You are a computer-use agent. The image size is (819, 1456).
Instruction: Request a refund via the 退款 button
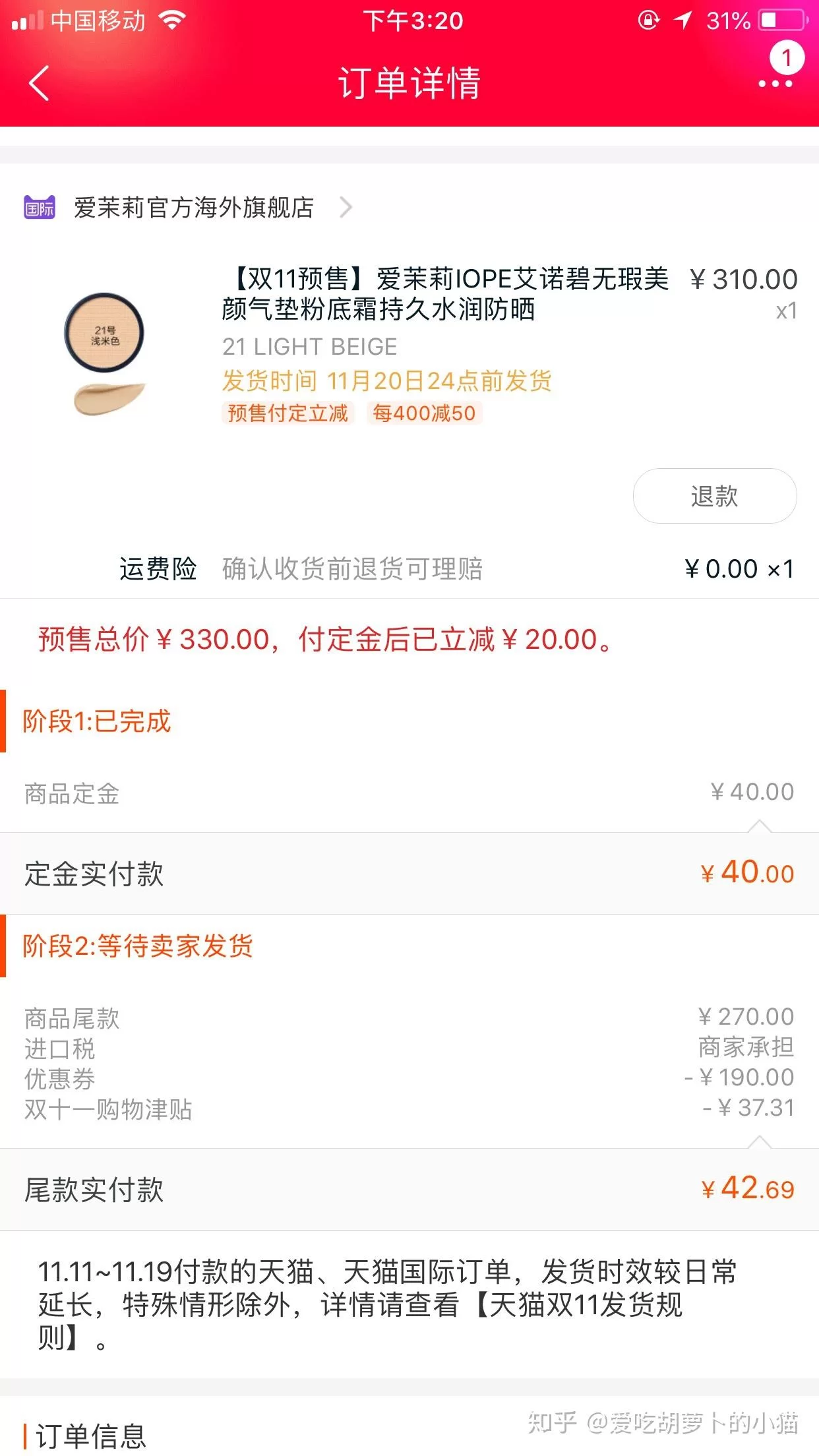click(x=715, y=496)
